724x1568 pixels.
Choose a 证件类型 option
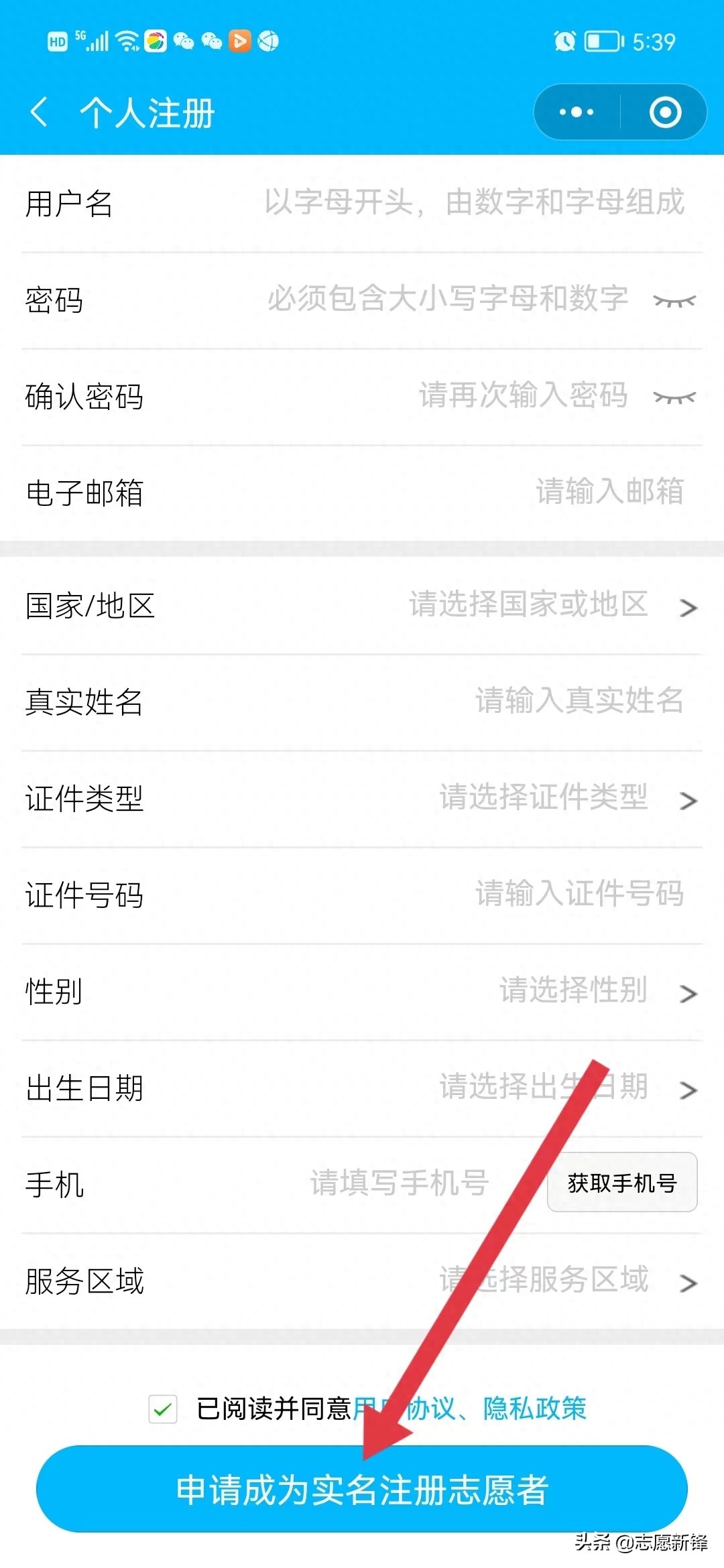click(x=362, y=799)
